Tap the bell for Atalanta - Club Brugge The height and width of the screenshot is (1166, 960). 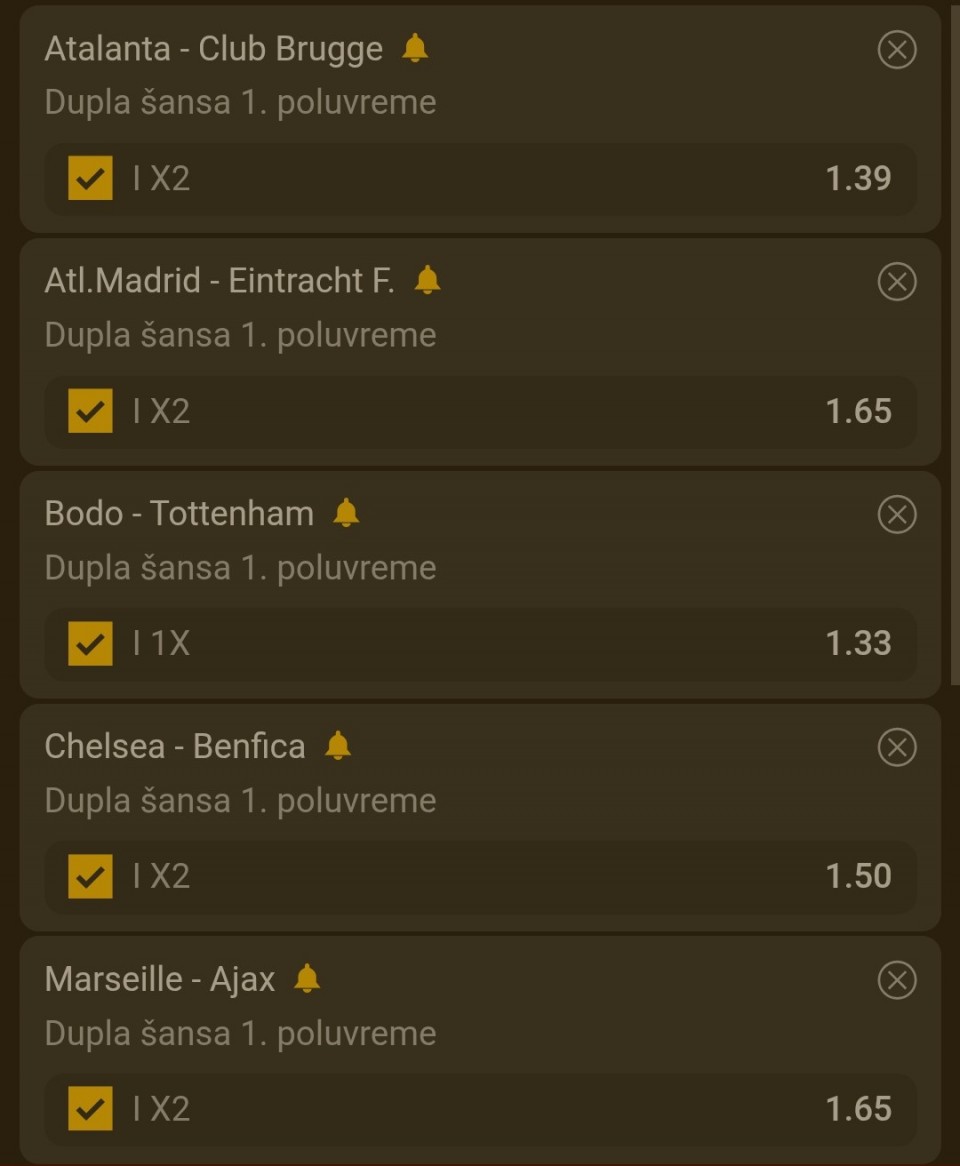tap(415, 48)
